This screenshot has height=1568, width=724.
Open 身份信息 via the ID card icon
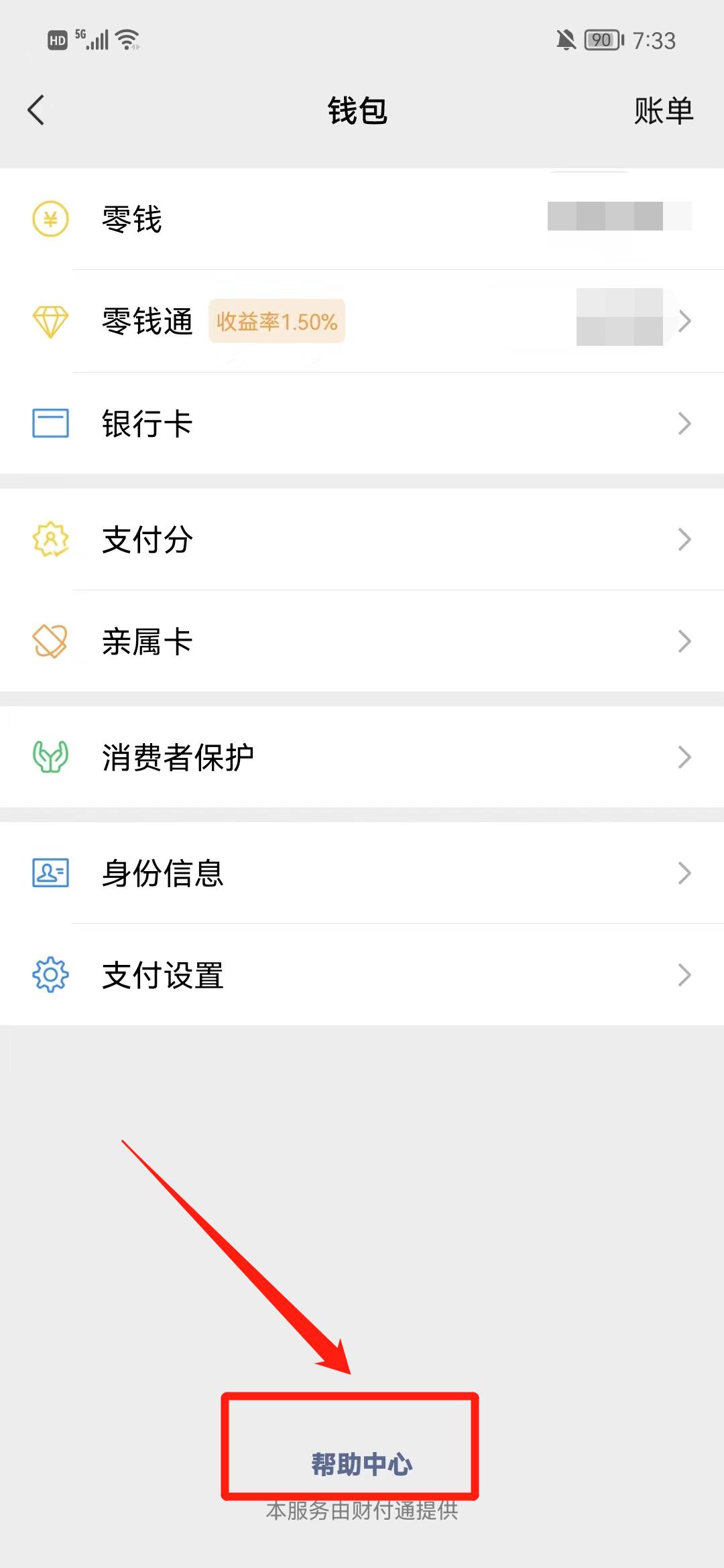click(x=50, y=872)
